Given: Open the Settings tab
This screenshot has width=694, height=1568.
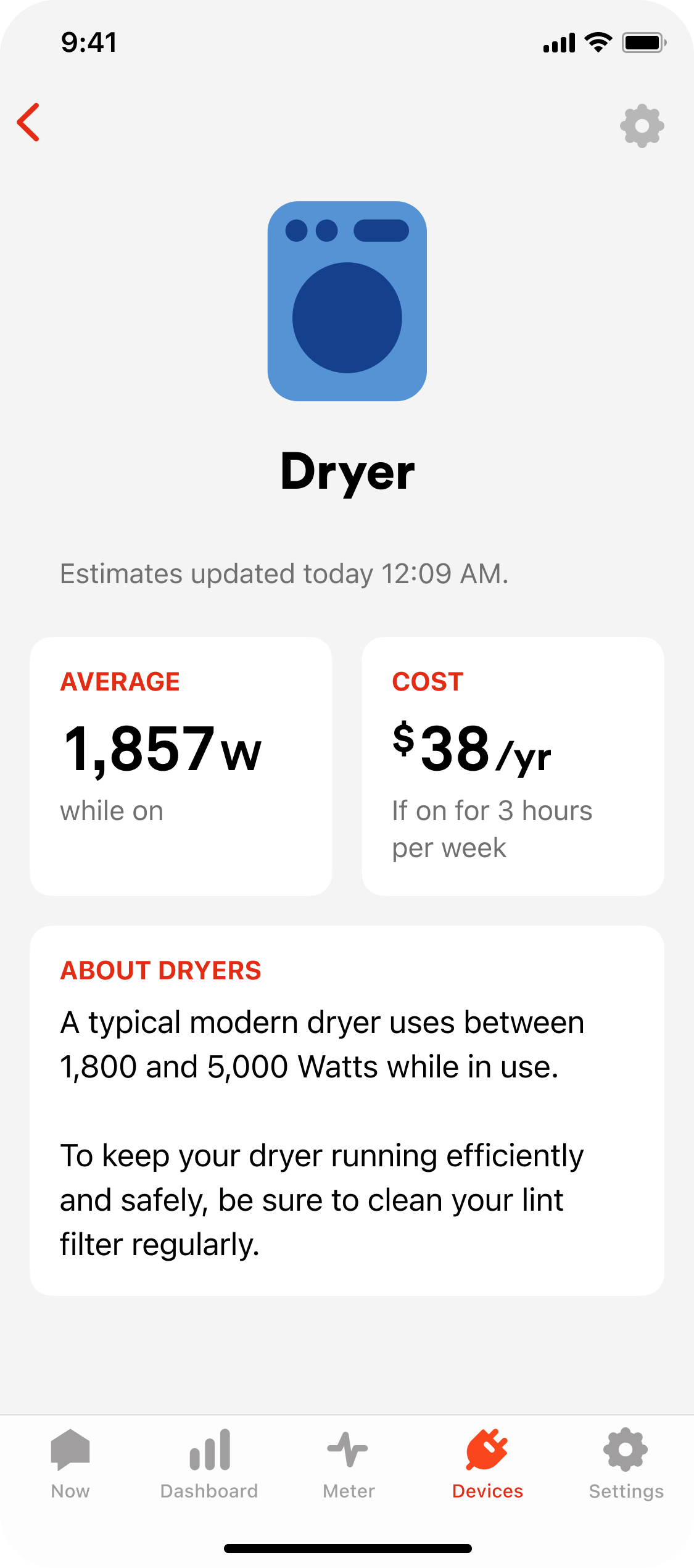Looking at the screenshot, I should (626, 1464).
